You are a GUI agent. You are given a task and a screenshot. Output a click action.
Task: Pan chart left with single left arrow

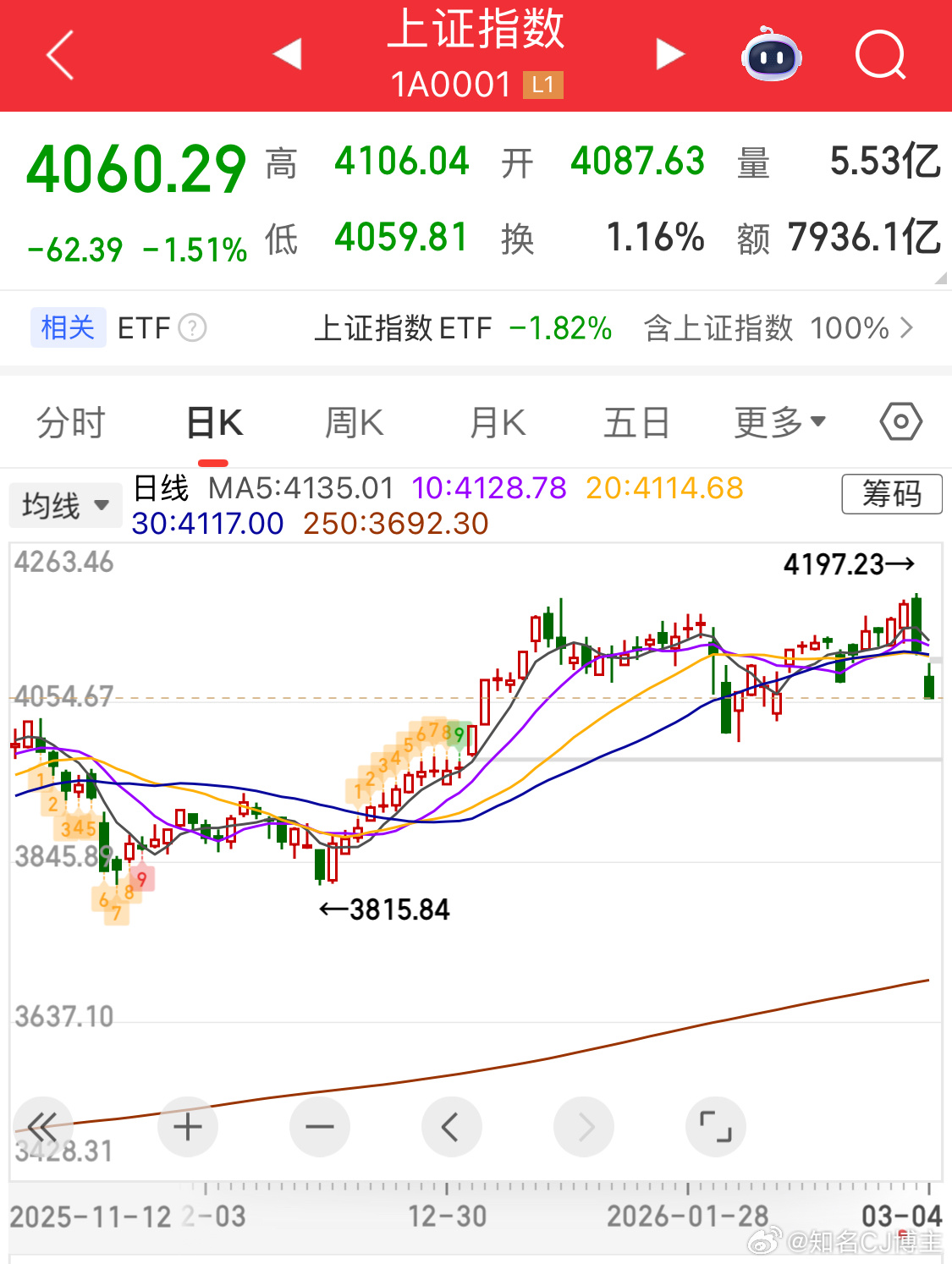pos(452,1127)
